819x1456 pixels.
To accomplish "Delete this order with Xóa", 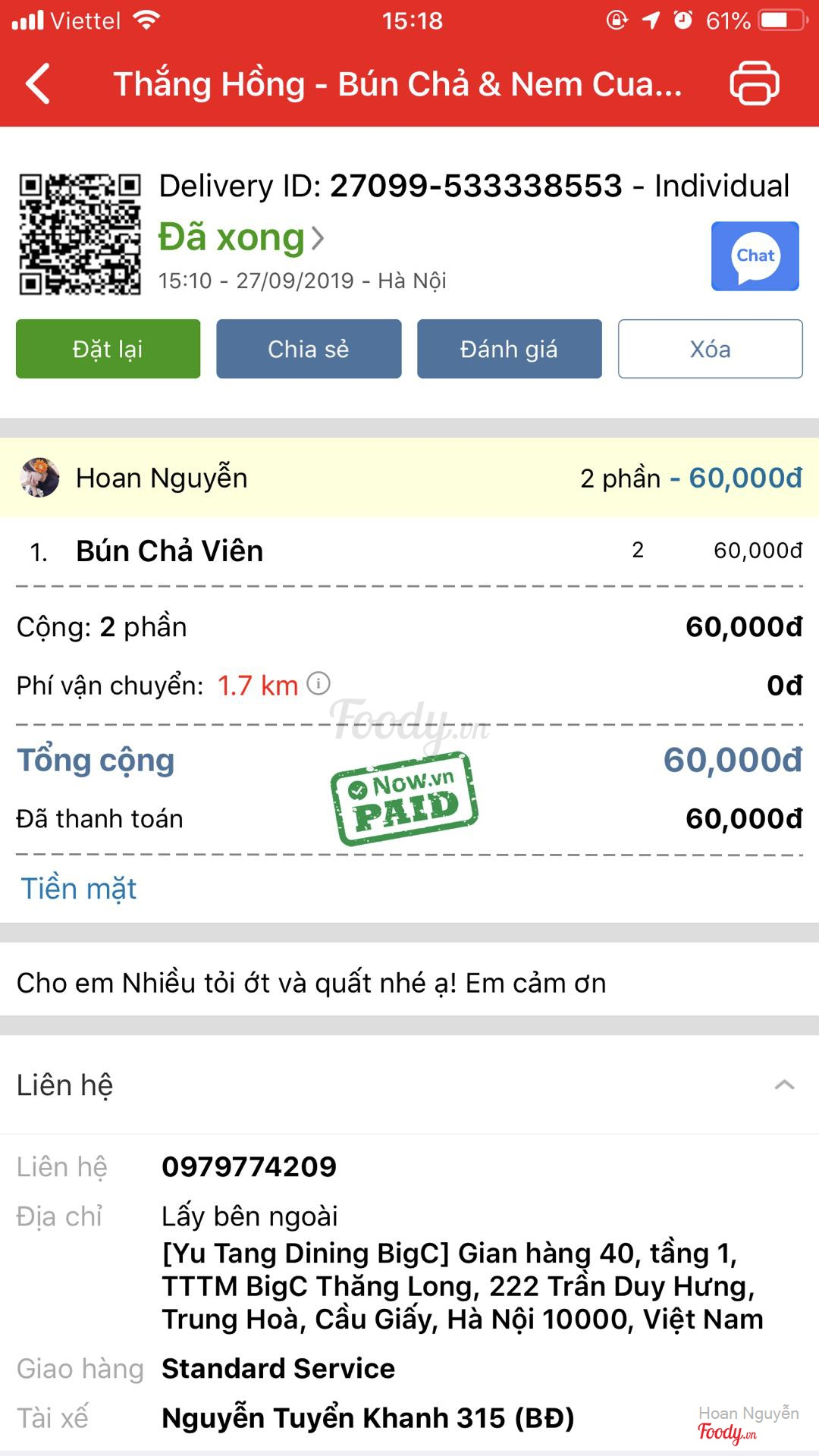I will pos(710,349).
